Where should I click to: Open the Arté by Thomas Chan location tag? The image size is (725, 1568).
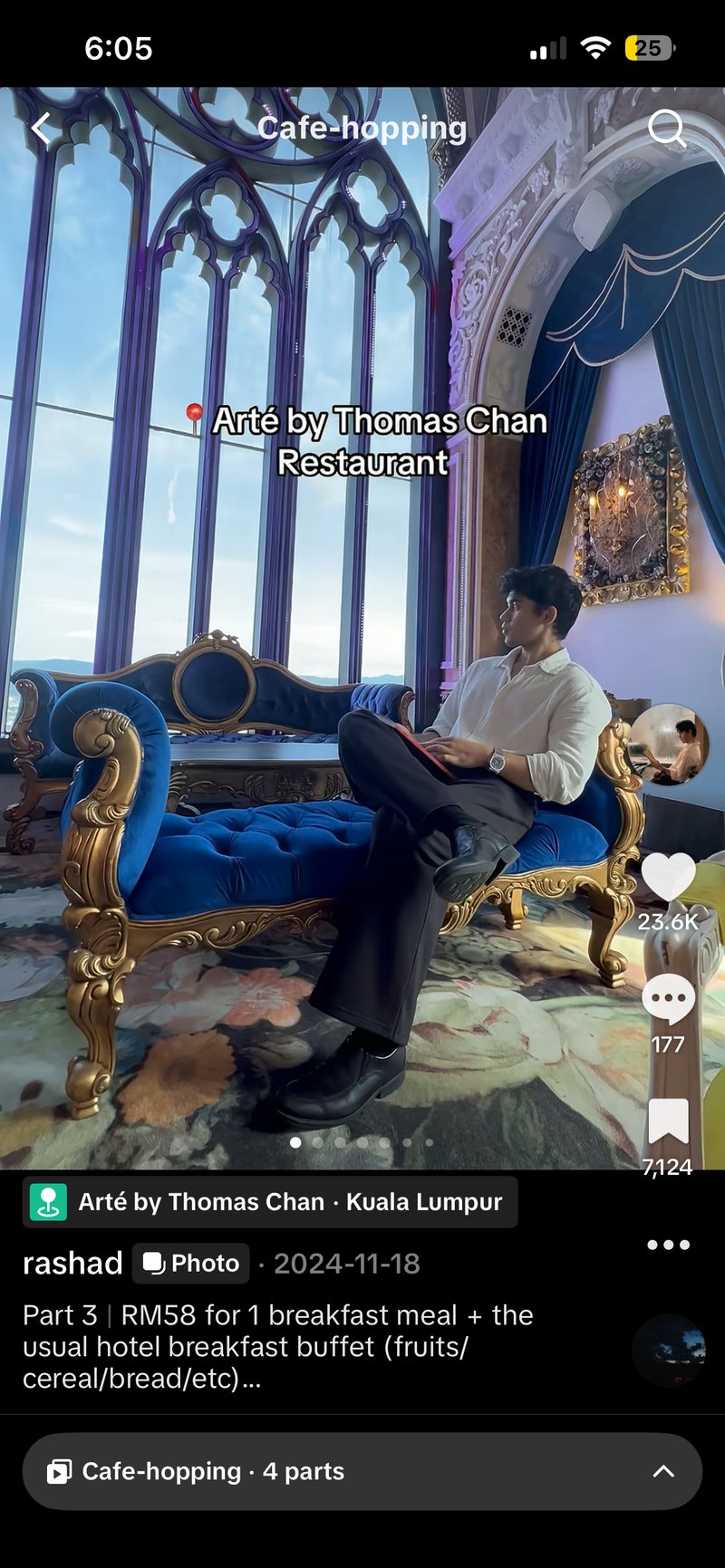tap(270, 1202)
